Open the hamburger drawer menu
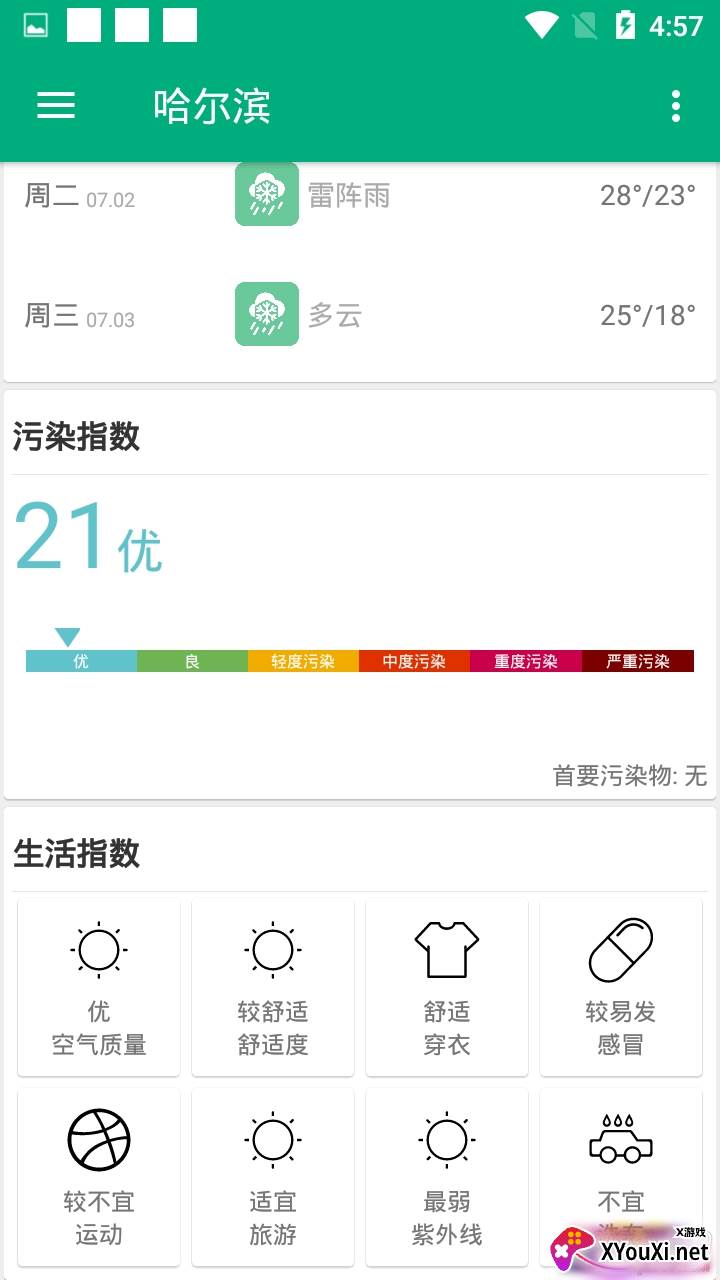The width and height of the screenshot is (720, 1280). coord(56,106)
